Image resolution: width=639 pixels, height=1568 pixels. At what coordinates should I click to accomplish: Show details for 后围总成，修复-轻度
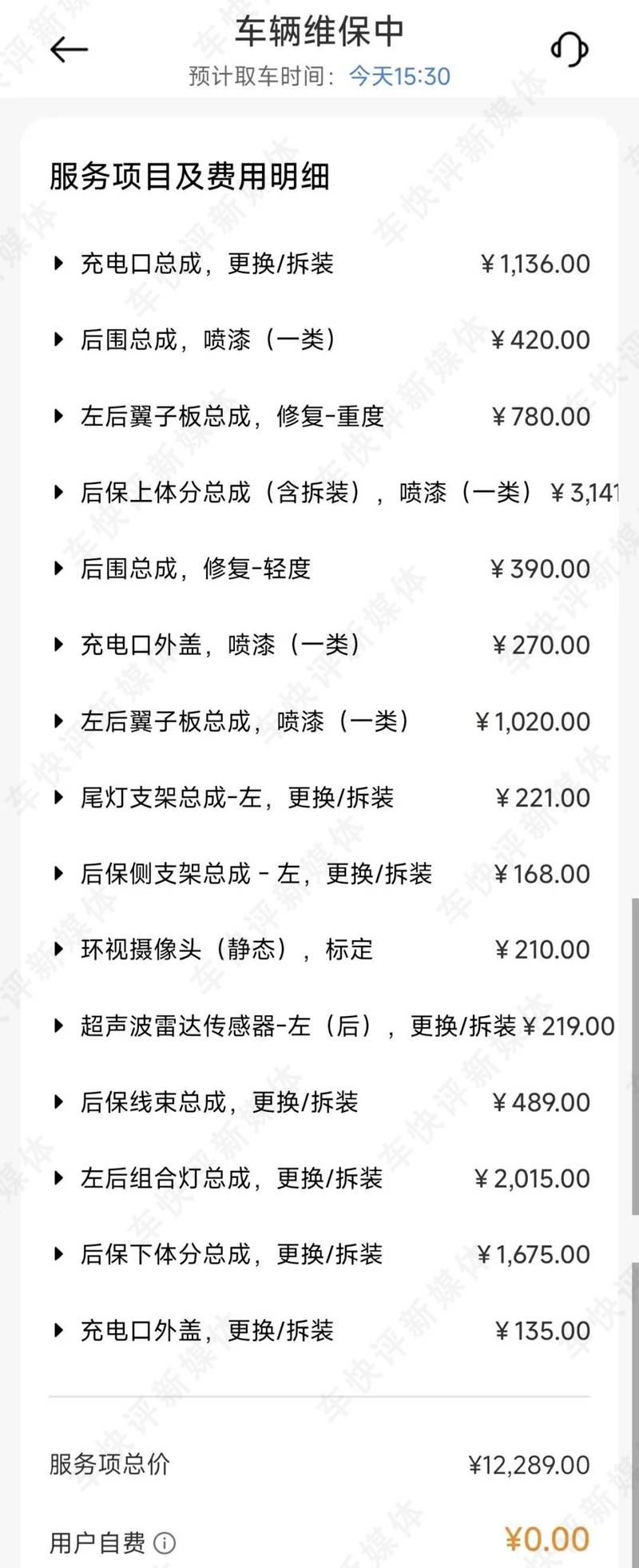pyautogui.click(x=58, y=569)
